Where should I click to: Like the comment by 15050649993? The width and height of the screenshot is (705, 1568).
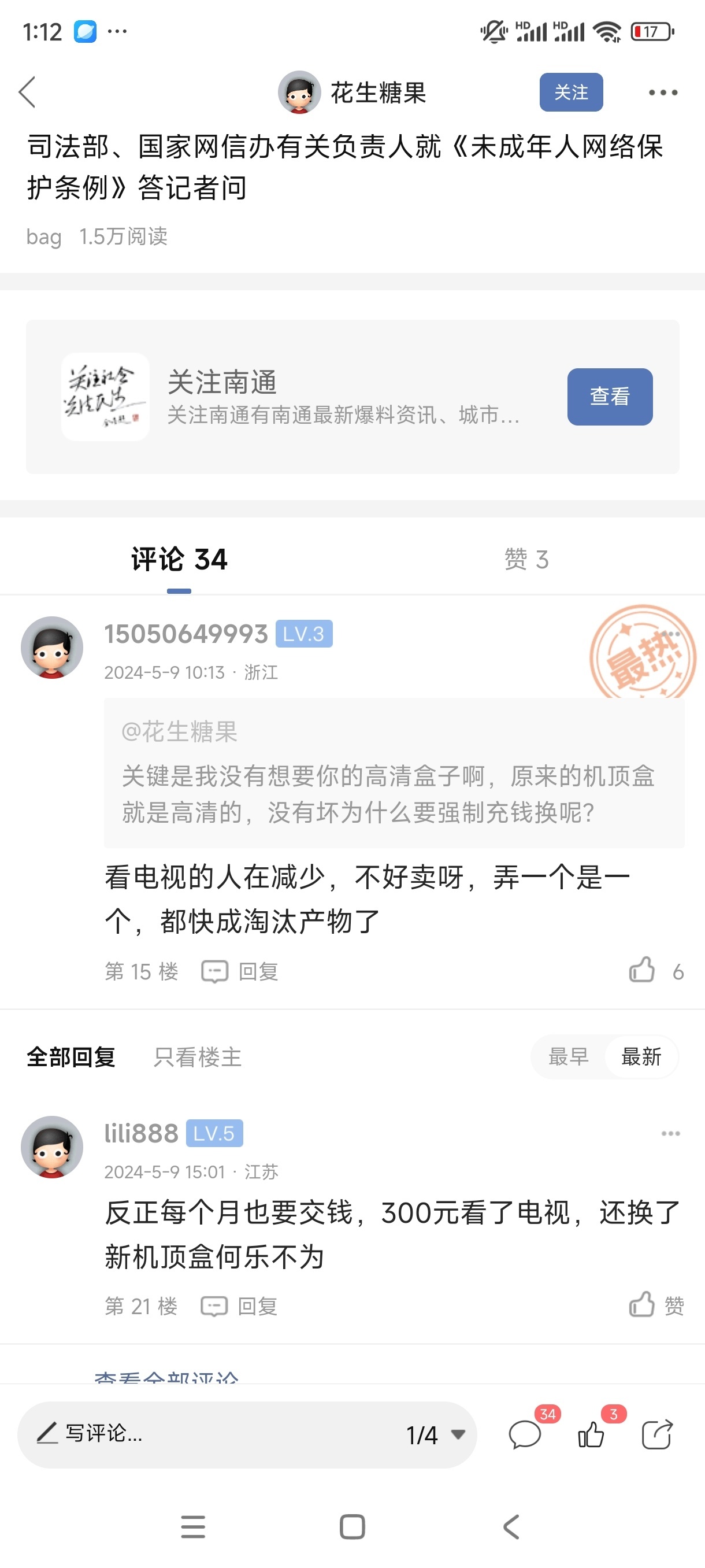(643, 970)
